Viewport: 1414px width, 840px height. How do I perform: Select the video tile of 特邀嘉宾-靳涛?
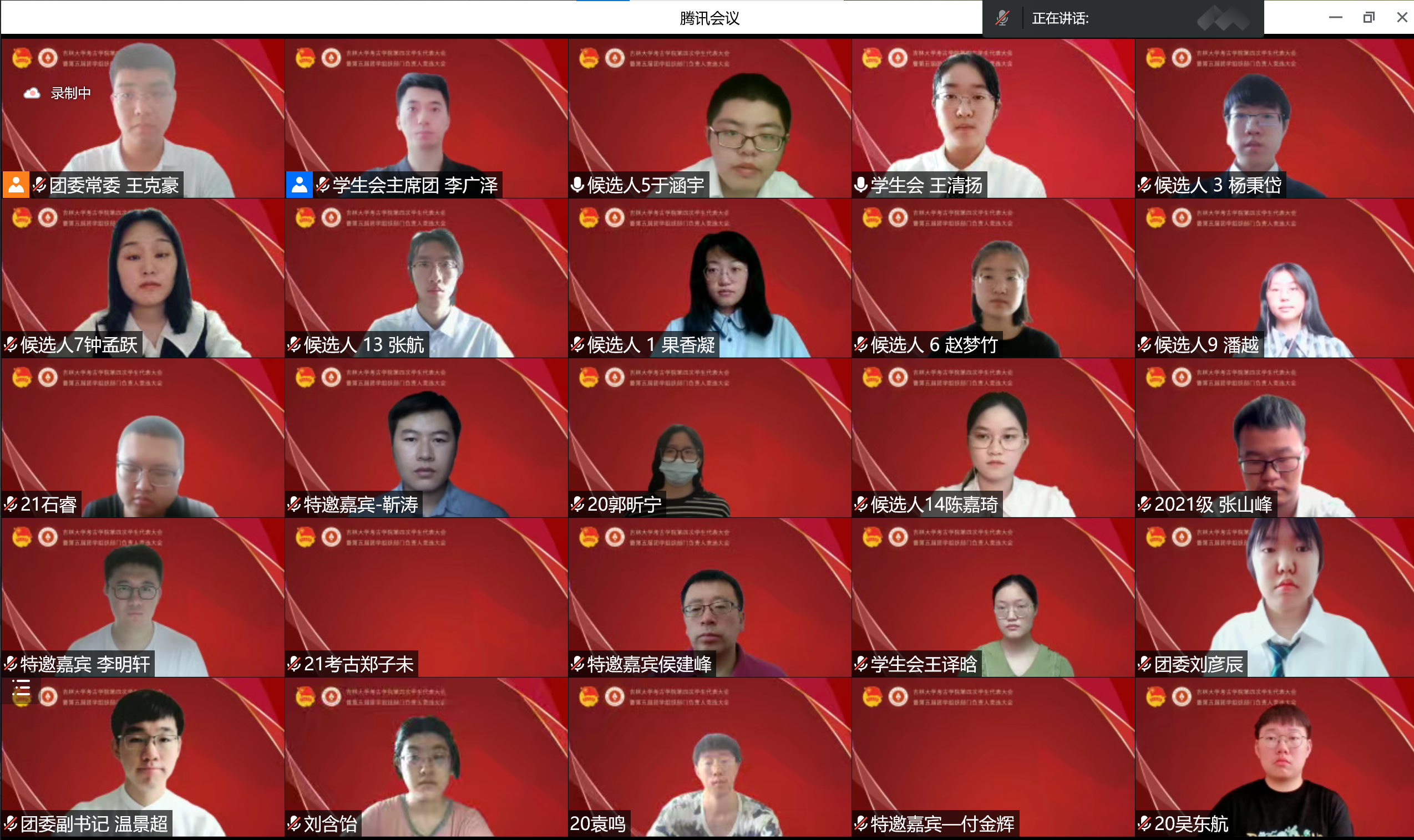pos(426,437)
